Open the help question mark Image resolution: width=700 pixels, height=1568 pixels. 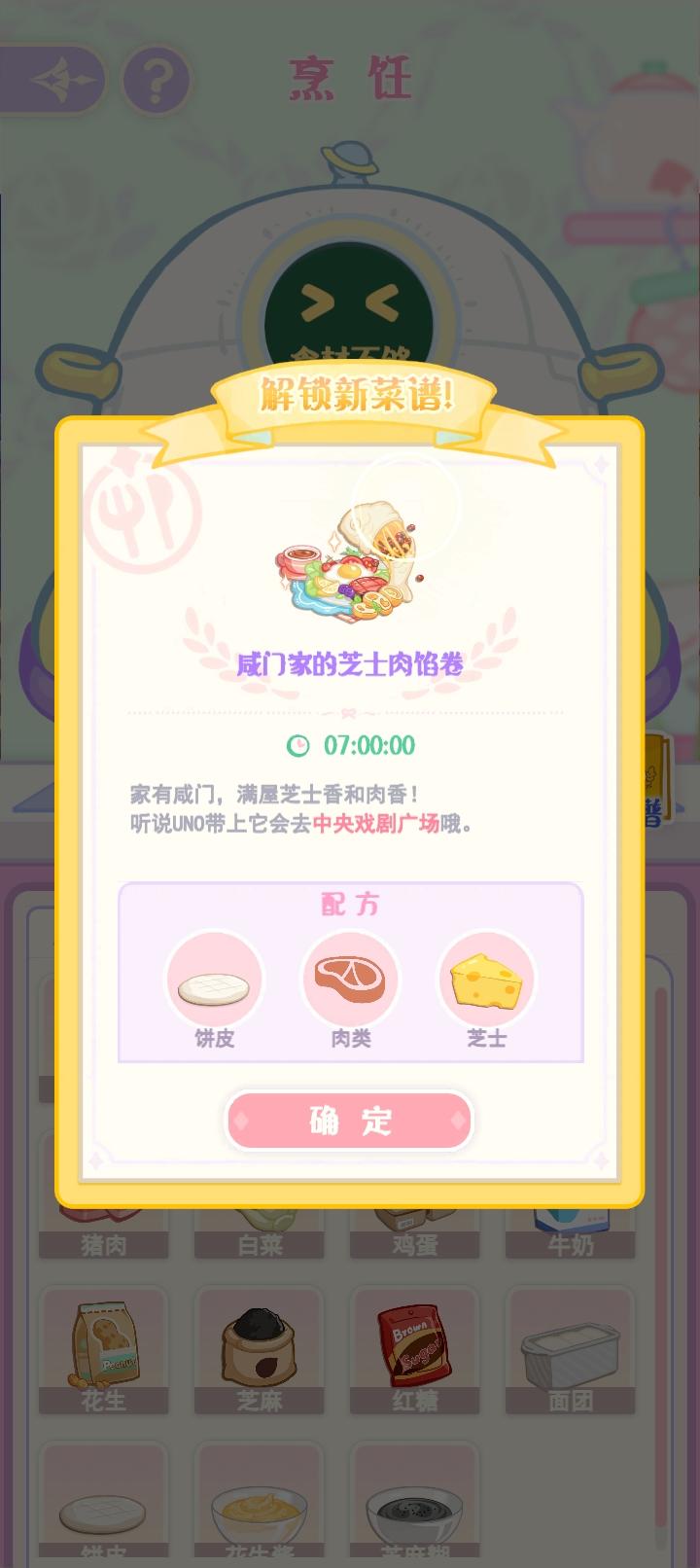pyautogui.click(x=155, y=77)
